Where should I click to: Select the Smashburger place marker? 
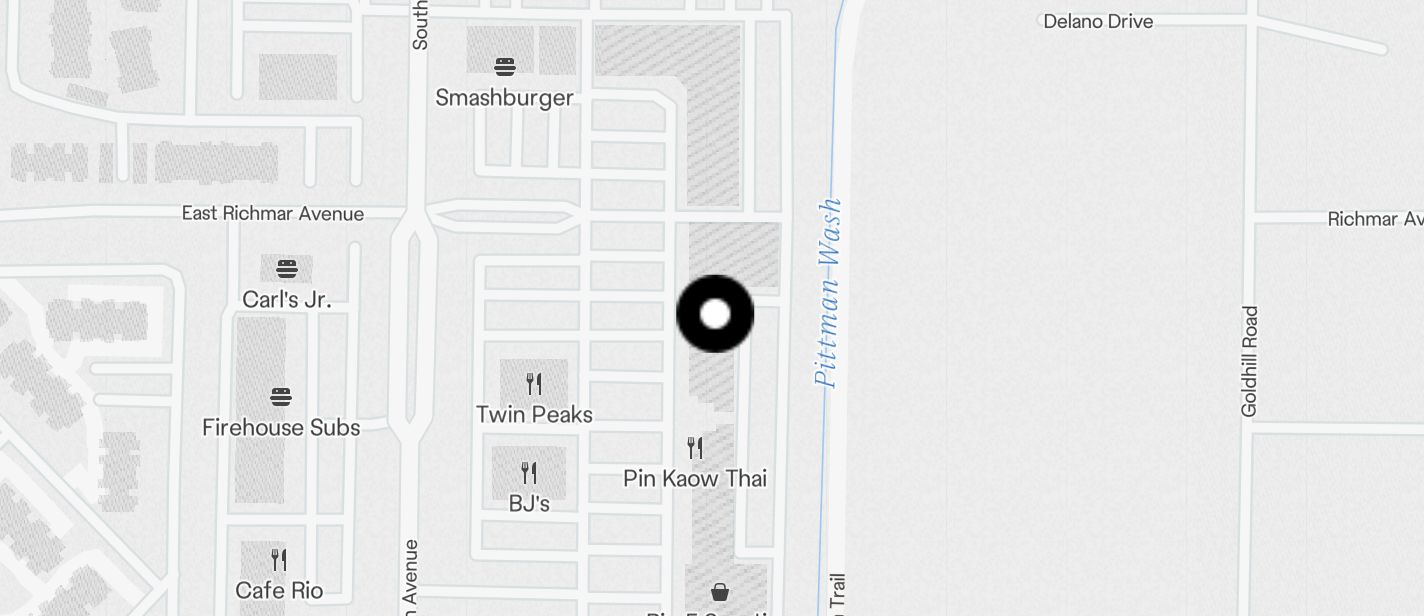point(505,68)
